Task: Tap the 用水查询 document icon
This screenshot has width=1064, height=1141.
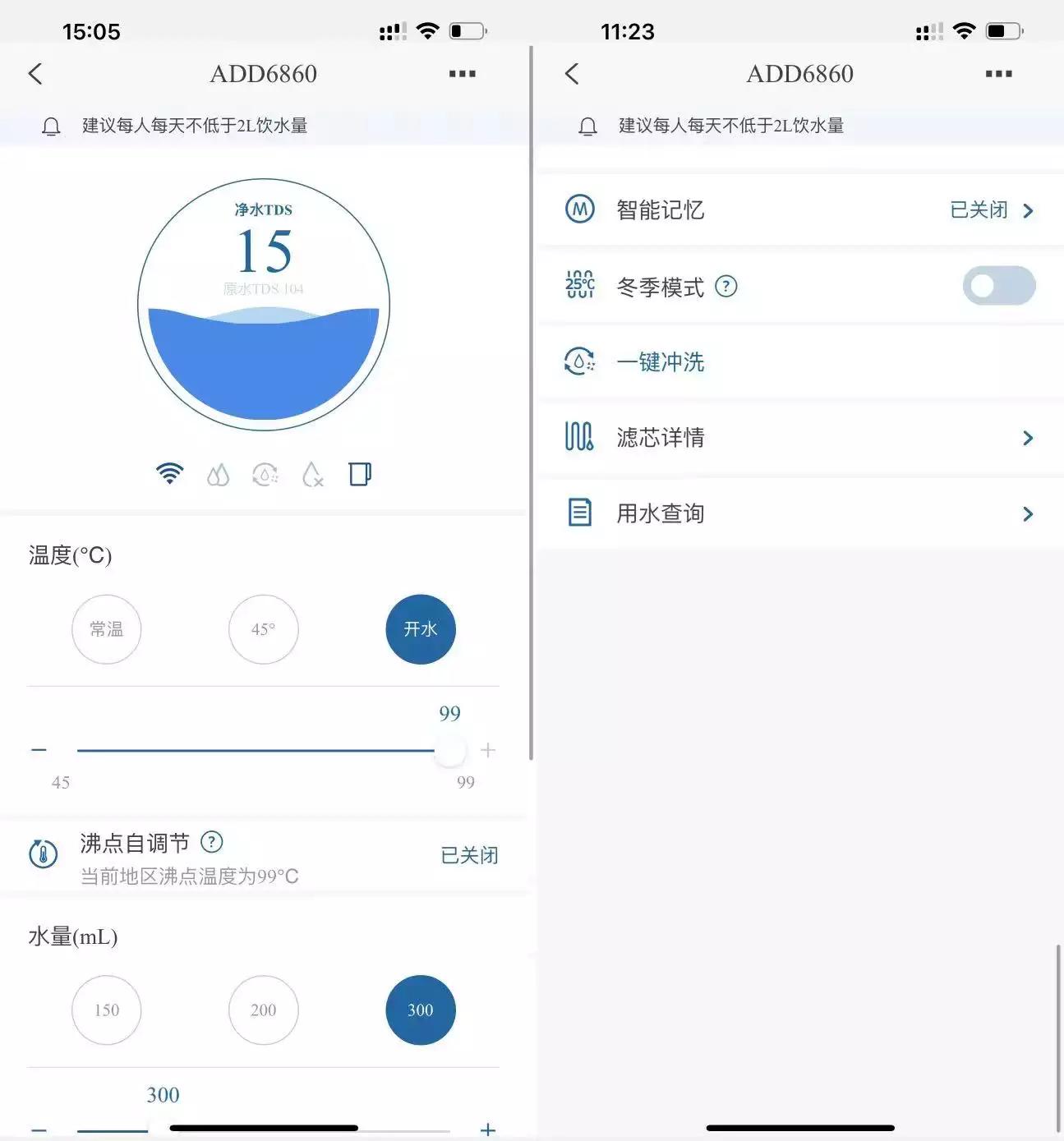Action: (579, 513)
